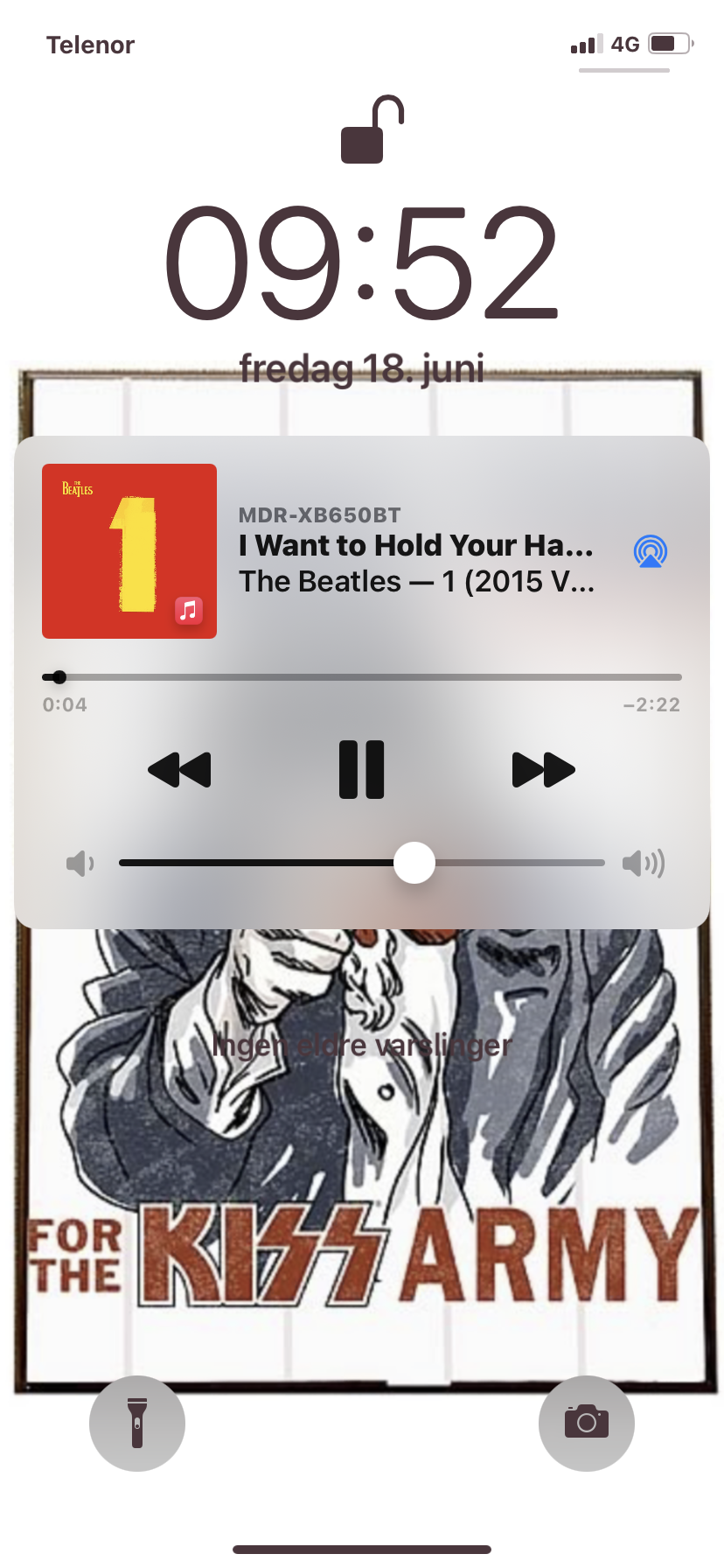This screenshot has width=724, height=1568.
Task: Open the camera from lock screen
Action: click(587, 1424)
